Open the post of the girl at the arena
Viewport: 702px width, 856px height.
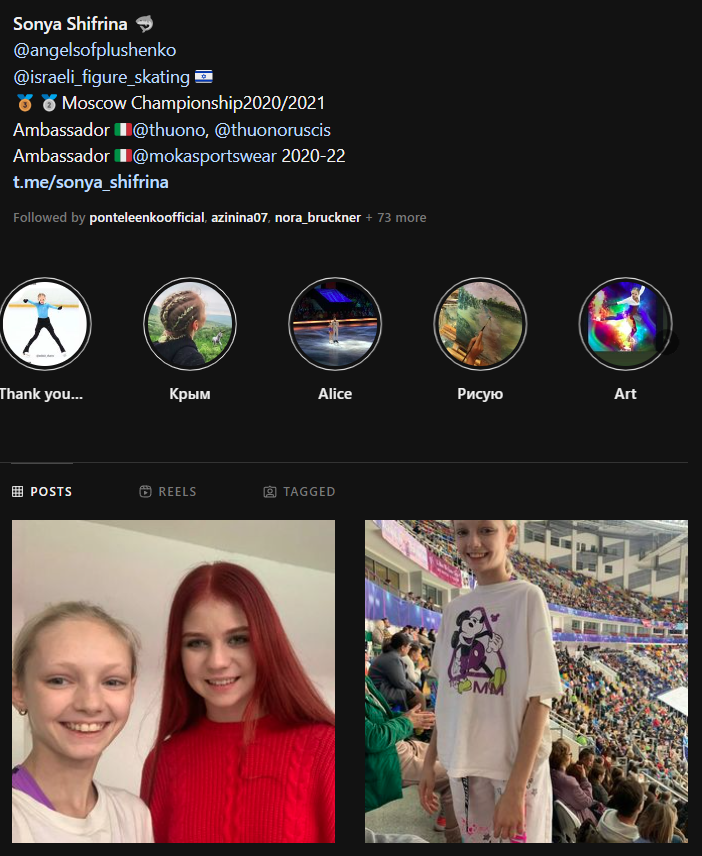click(526, 681)
